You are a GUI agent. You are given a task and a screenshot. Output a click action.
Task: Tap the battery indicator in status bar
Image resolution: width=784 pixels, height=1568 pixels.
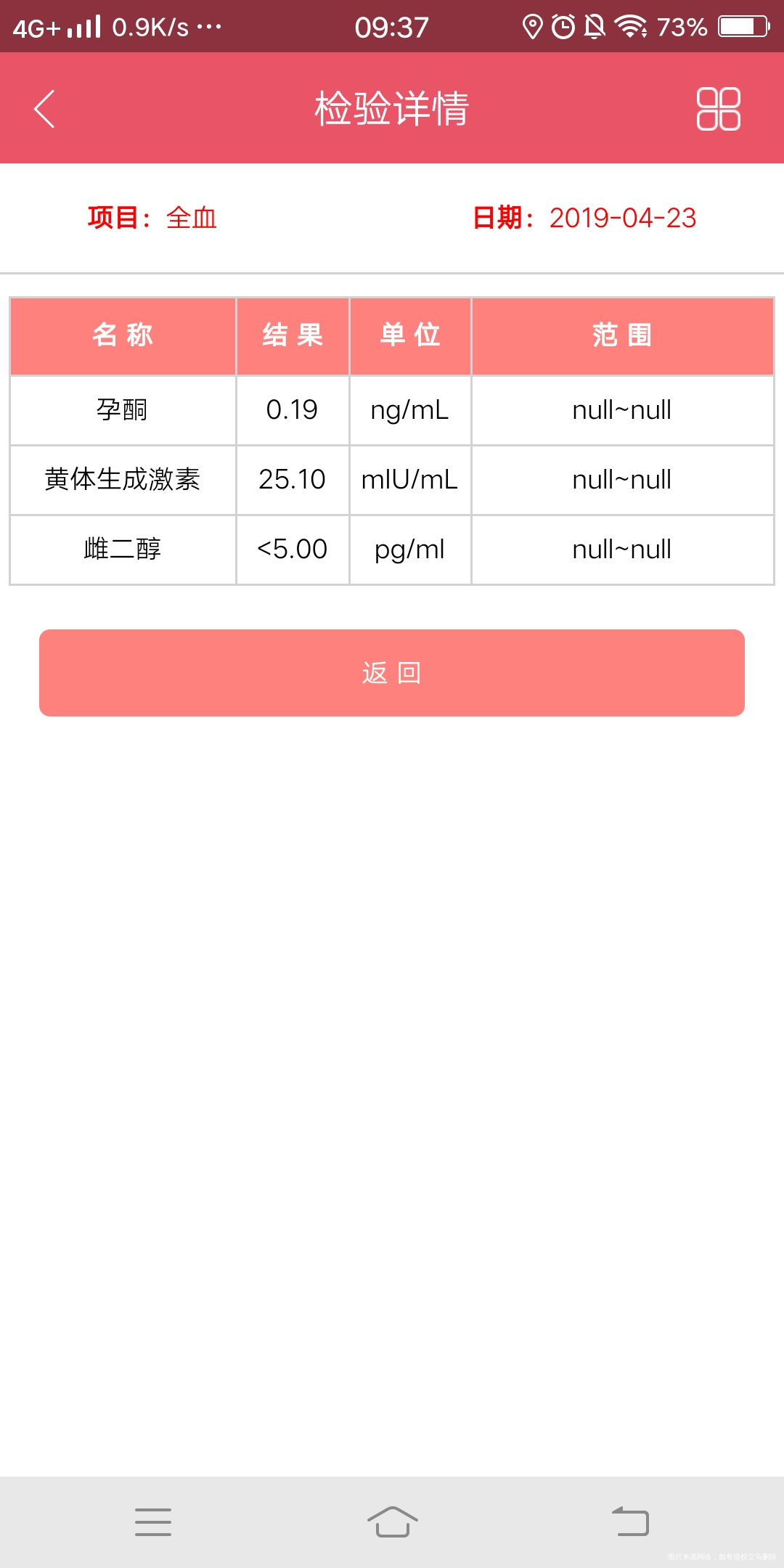741,28
